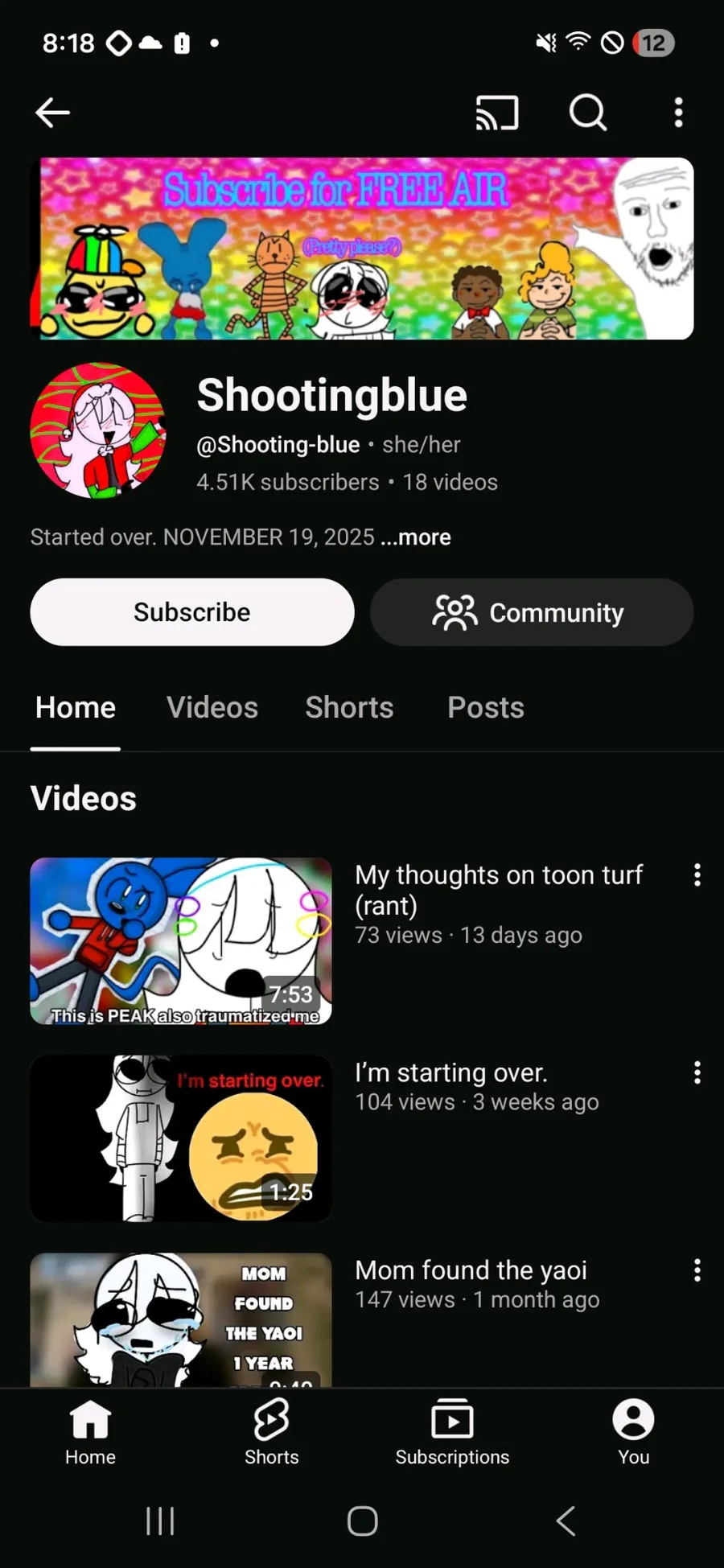724x1568 pixels.
Task: Open the cast to device icon
Action: tap(496, 113)
